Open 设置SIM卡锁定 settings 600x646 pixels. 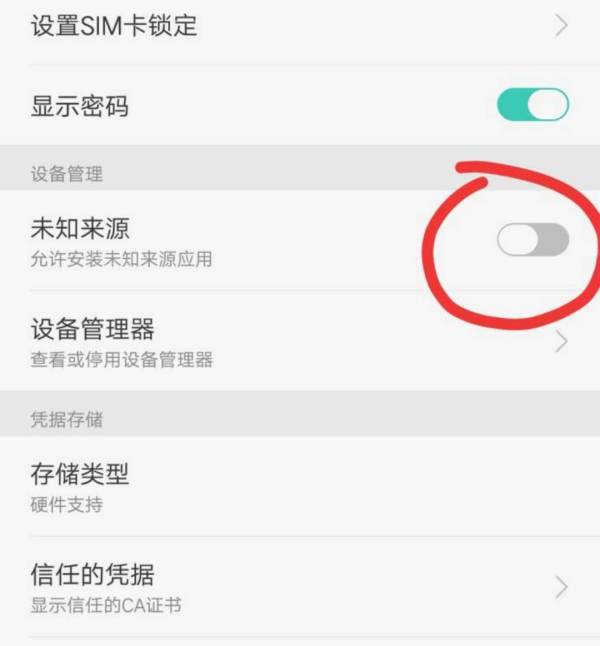300,26
